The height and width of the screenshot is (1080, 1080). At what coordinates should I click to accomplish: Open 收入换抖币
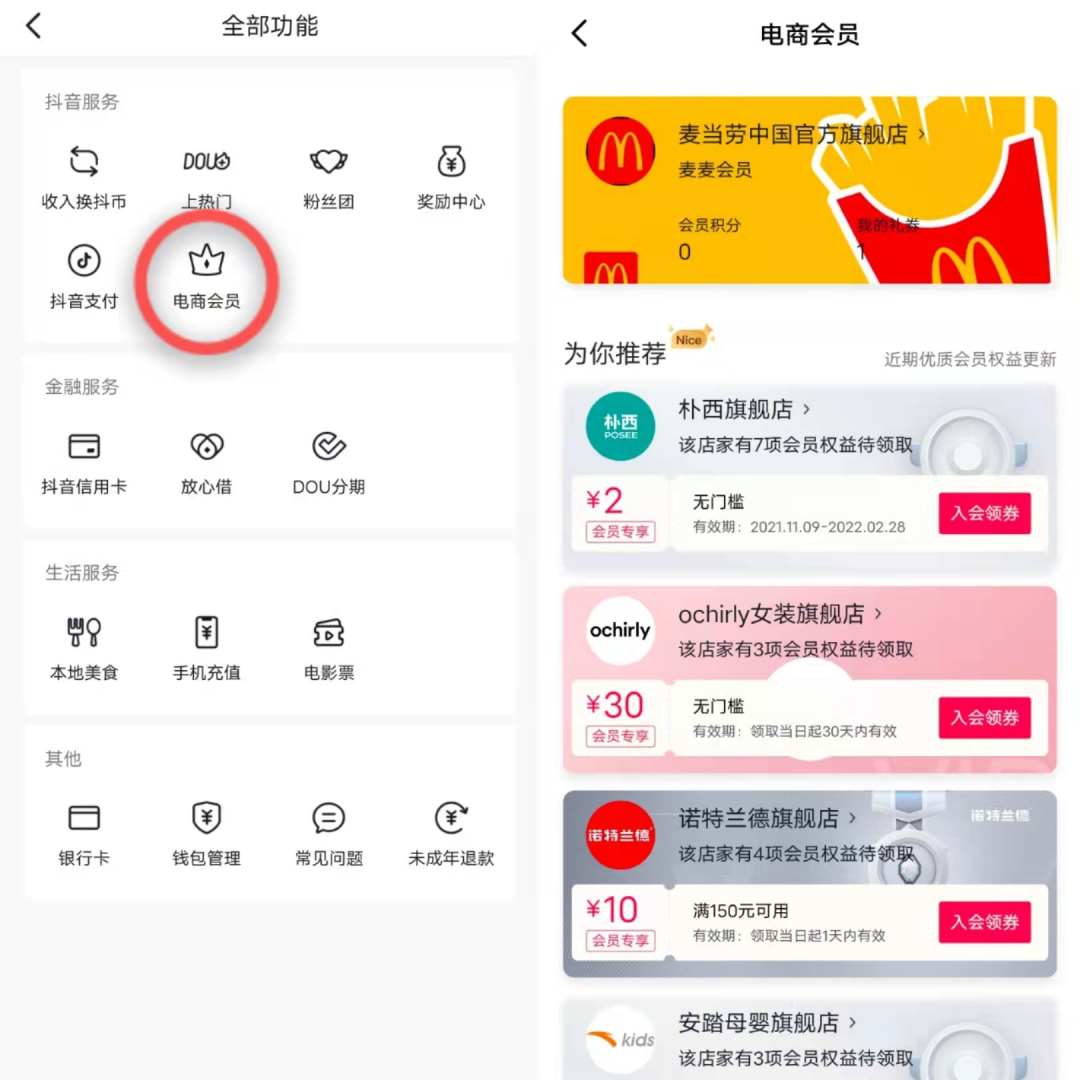click(x=84, y=177)
